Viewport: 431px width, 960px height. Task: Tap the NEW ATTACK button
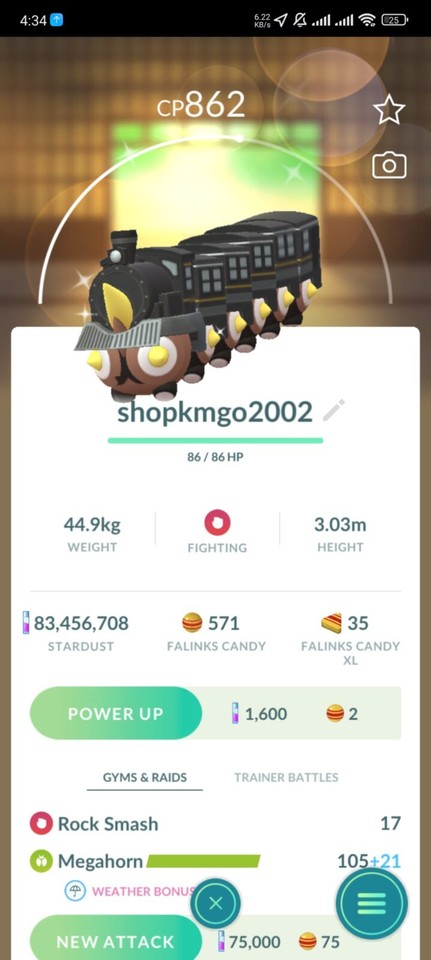tap(116, 937)
